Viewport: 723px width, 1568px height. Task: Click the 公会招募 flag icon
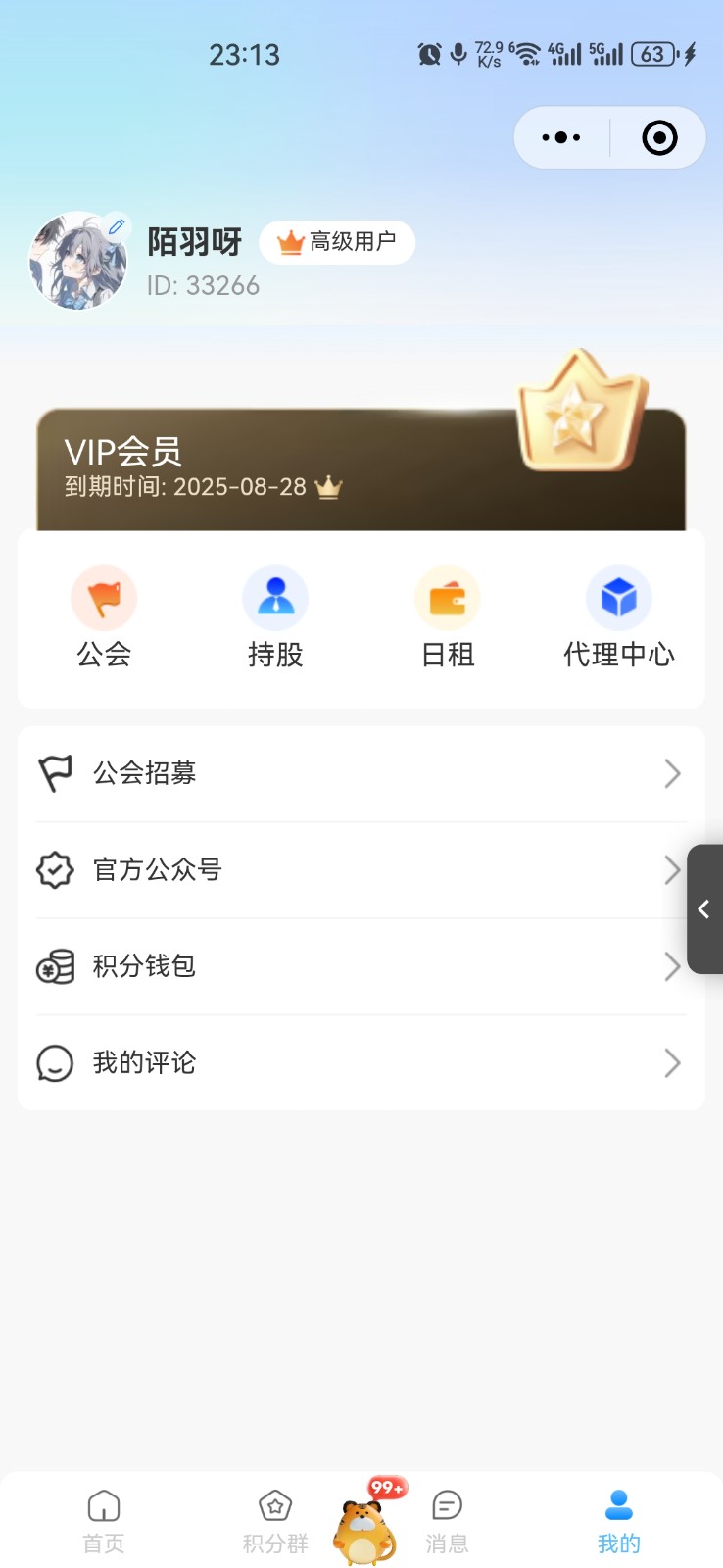pos(56,772)
